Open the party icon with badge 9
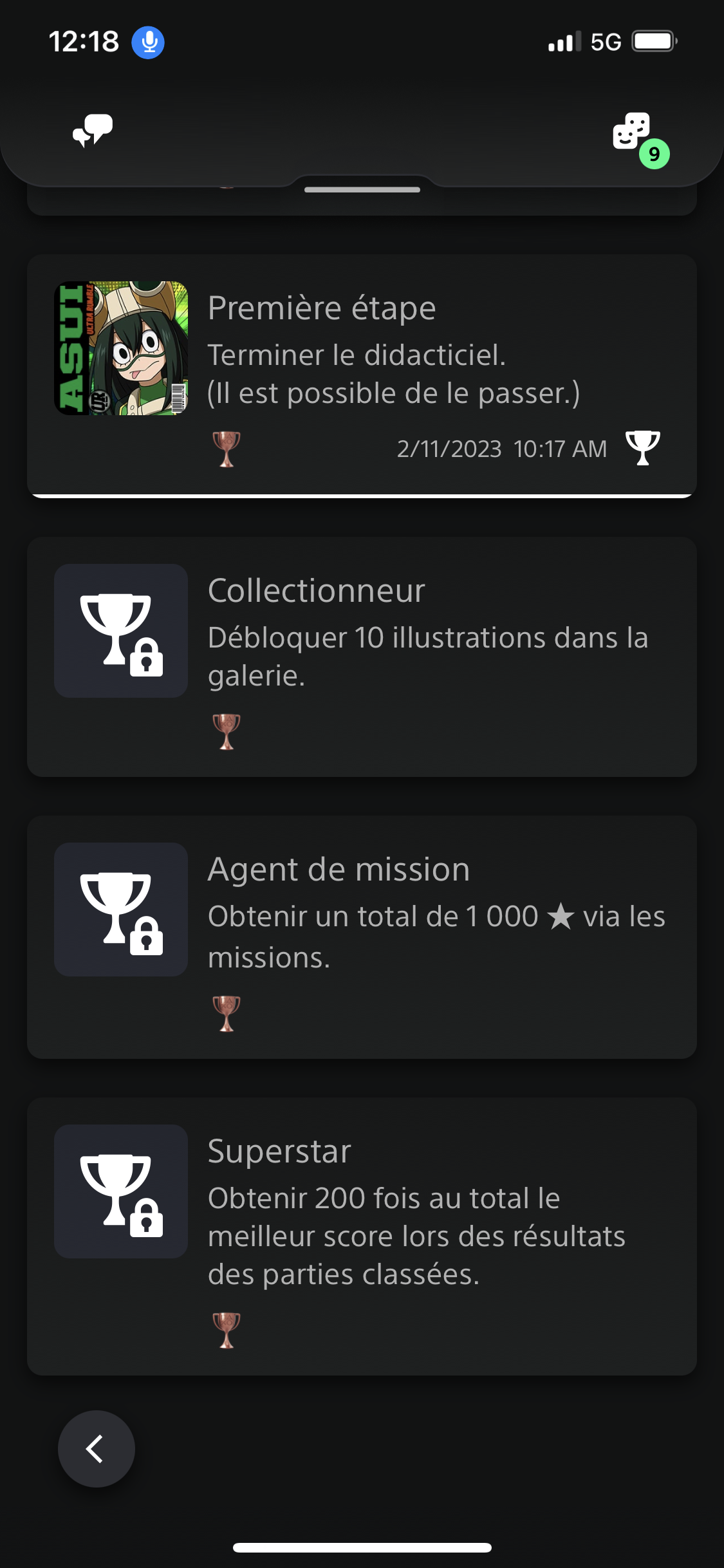 point(633,131)
